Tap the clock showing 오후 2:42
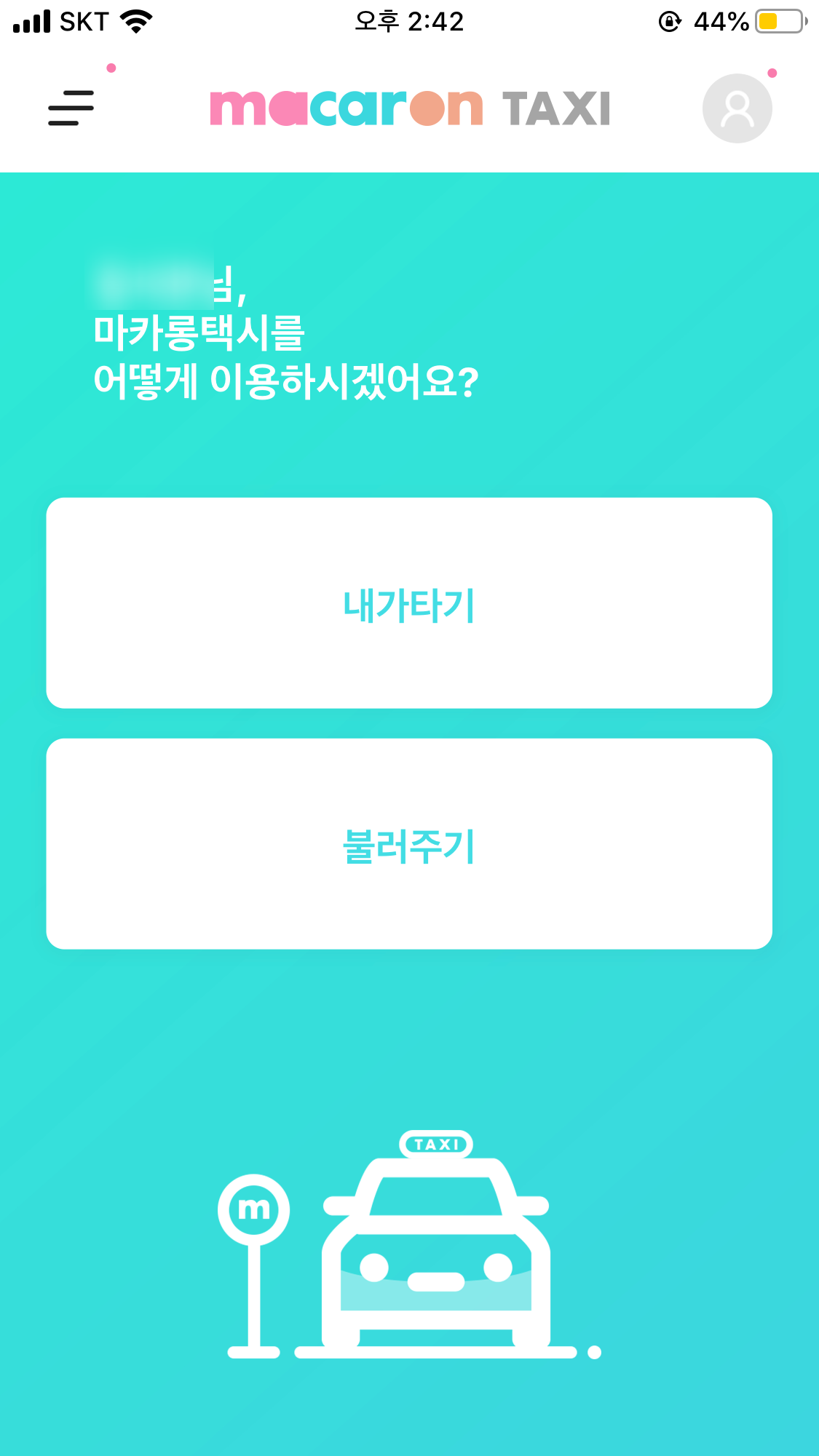Screen dimensions: 819x1456 [409, 22]
